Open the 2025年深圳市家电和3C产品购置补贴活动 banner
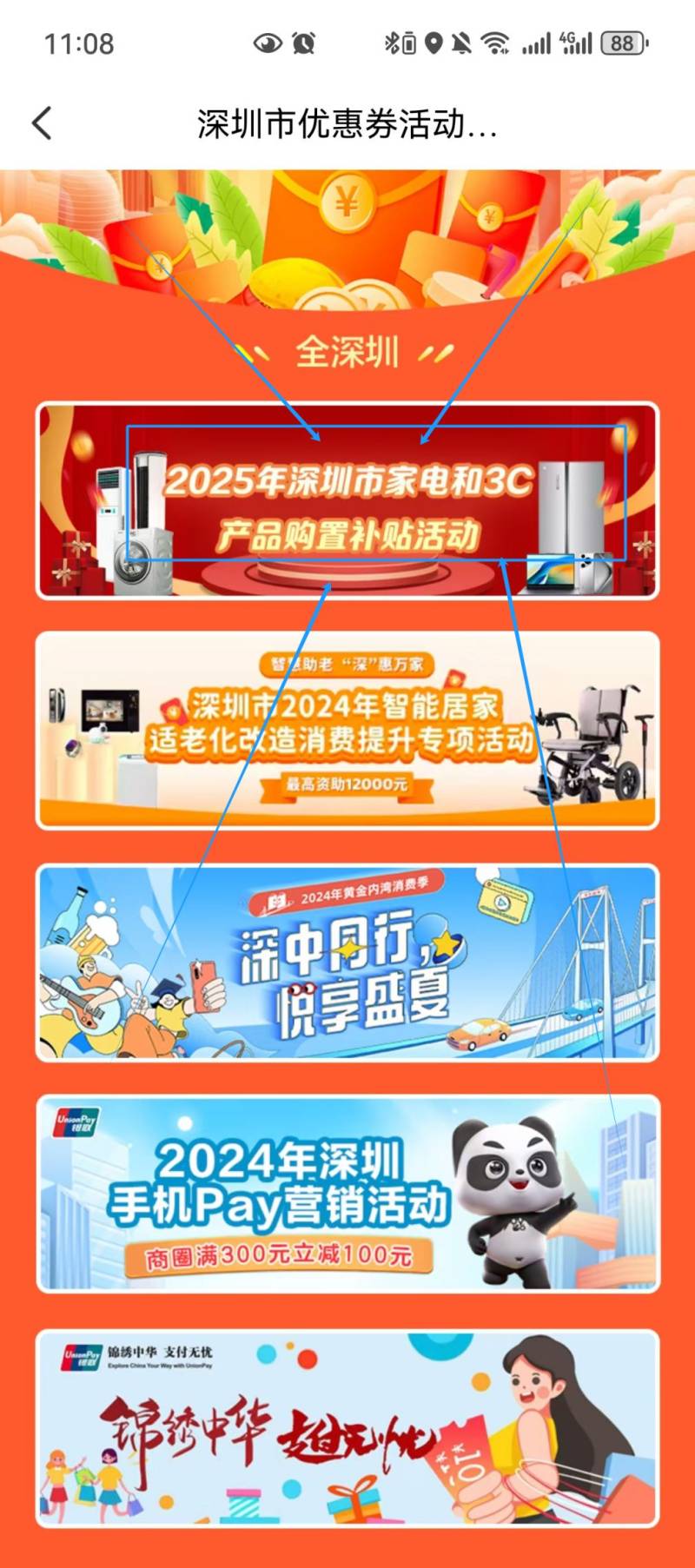Viewport: 695px width, 1568px height. click(x=347, y=501)
